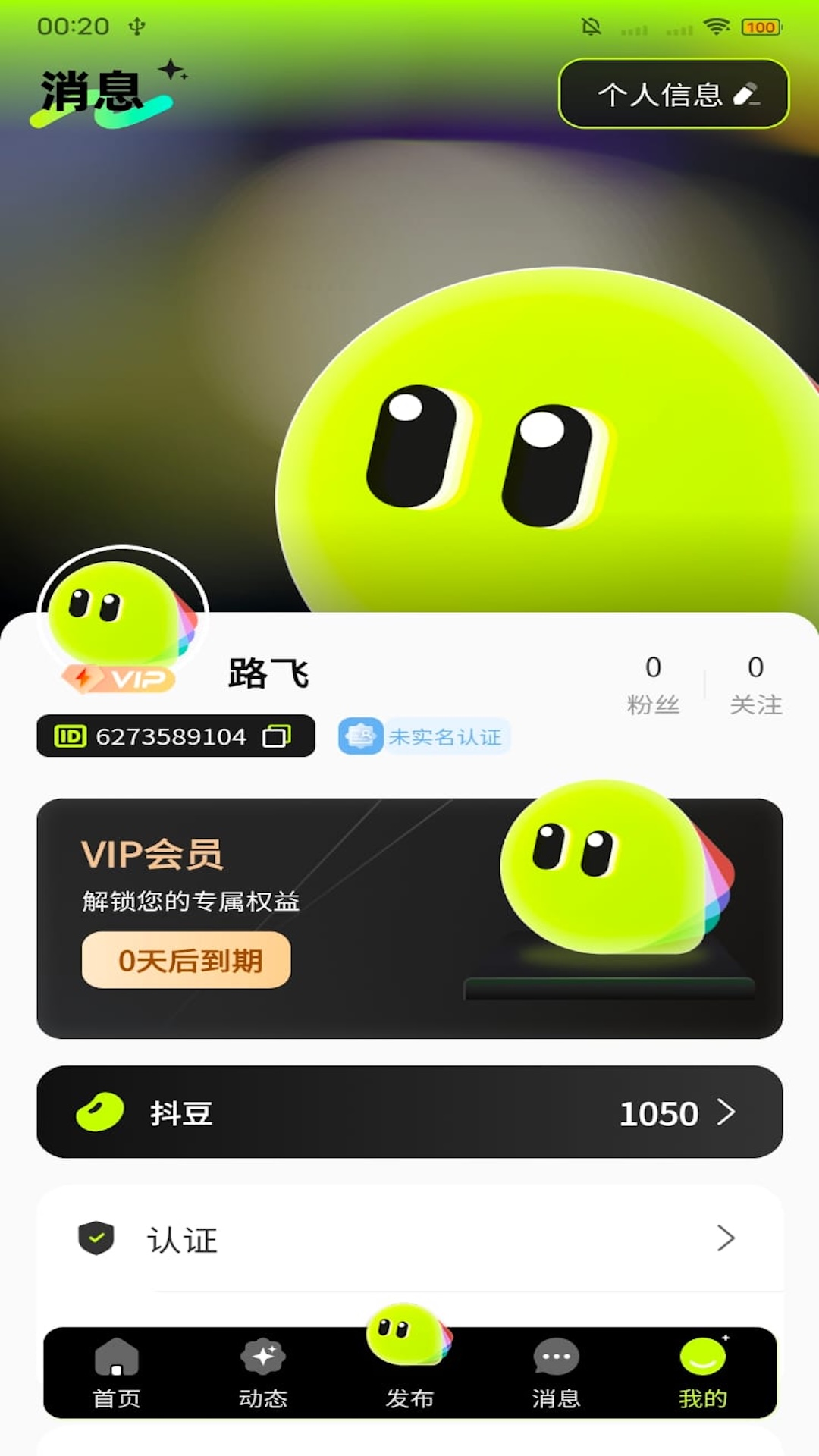Copy the user ID 6273589104
The height and width of the screenshot is (1456, 819).
[x=276, y=736]
